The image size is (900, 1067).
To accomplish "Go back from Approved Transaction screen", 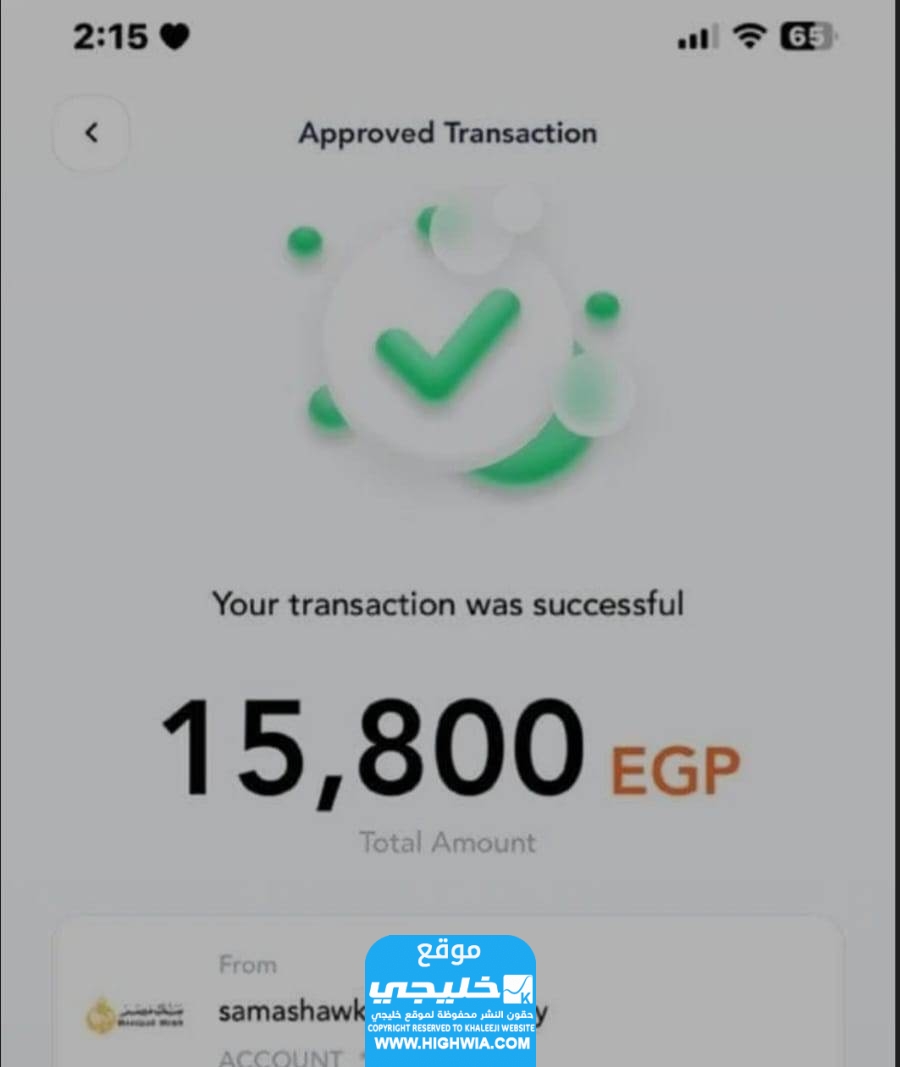I will [91, 133].
